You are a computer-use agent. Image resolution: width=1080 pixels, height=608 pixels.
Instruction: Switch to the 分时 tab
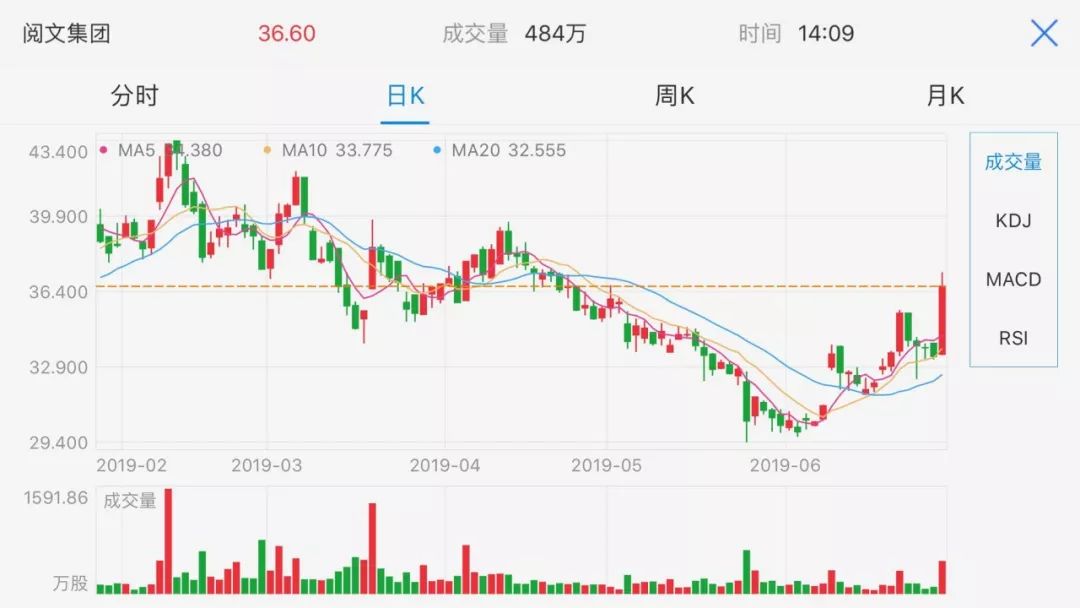[x=135, y=96]
